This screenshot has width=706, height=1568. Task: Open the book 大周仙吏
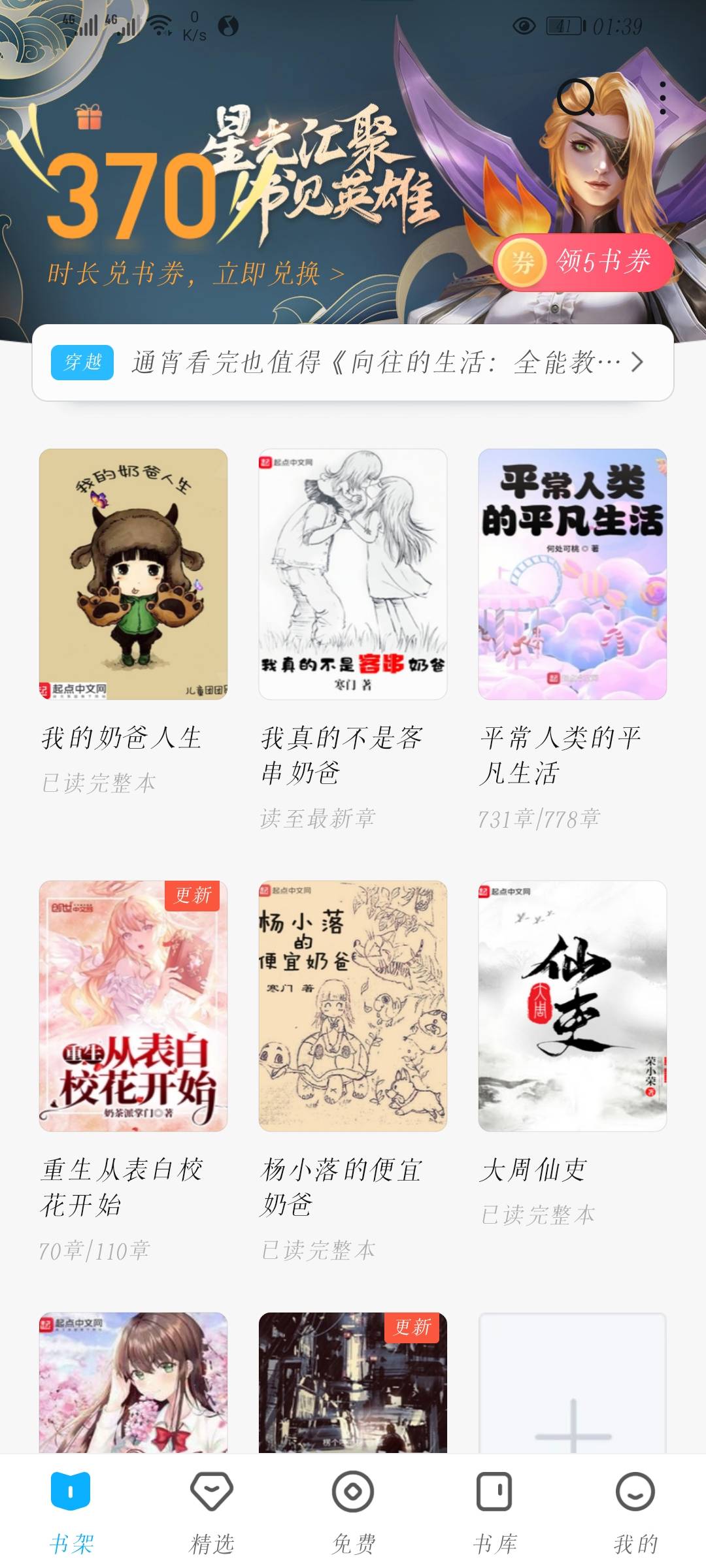click(572, 1006)
